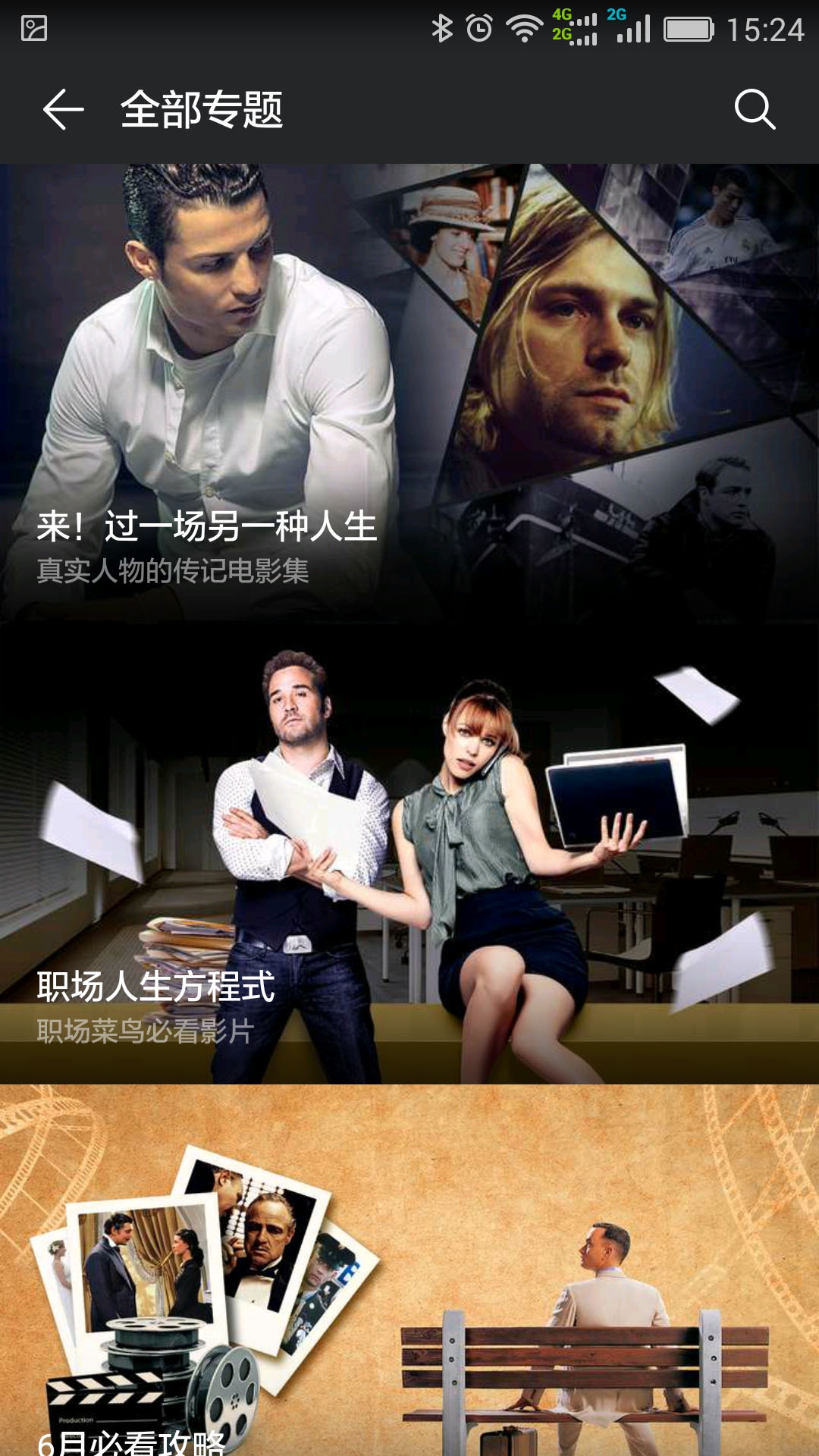This screenshot has width=819, height=1456.
Task: Open the 来！过一场另一种人生 topic card
Action: click(x=409, y=394)
